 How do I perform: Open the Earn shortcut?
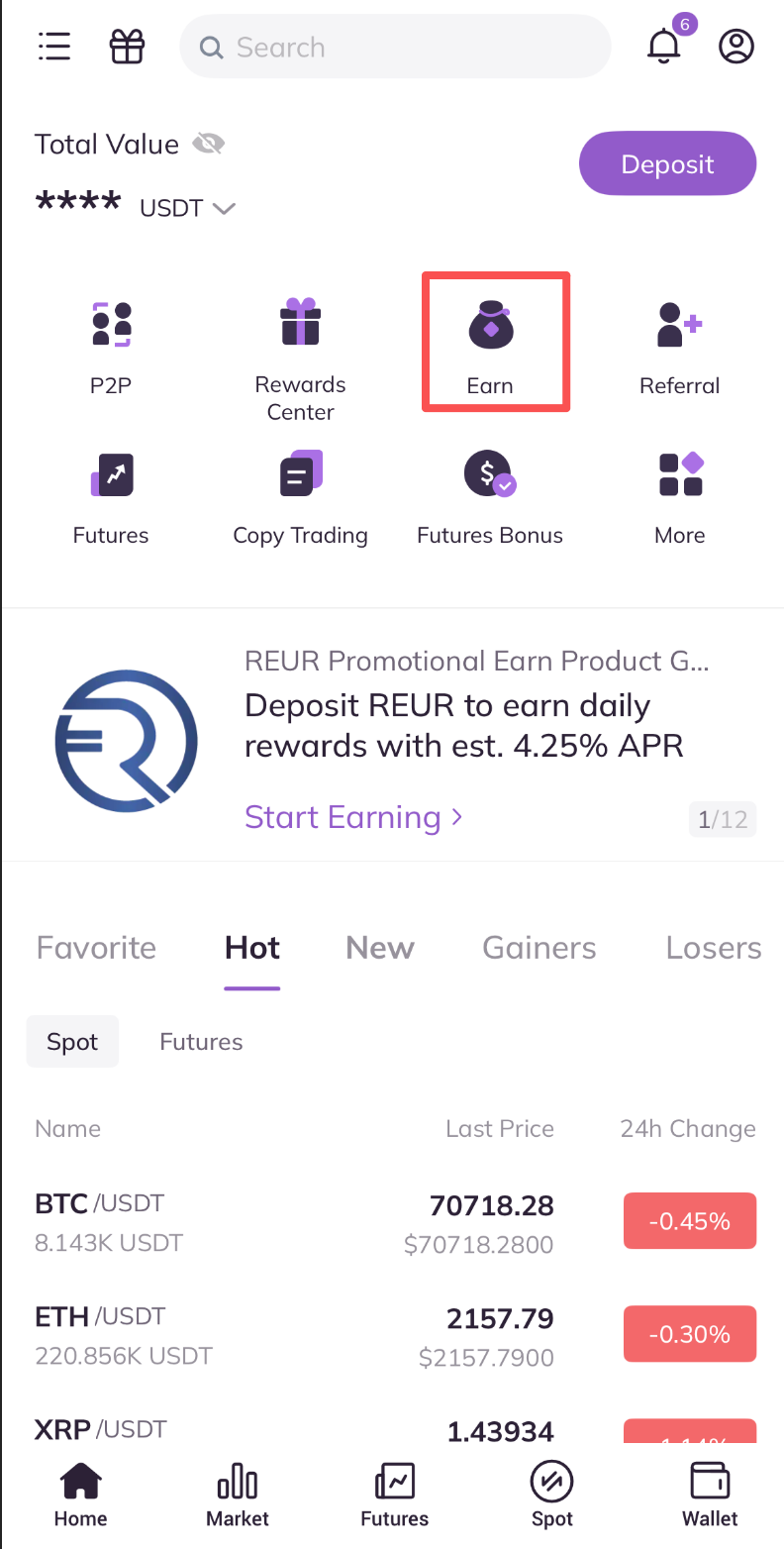click(x=490, y=344)
